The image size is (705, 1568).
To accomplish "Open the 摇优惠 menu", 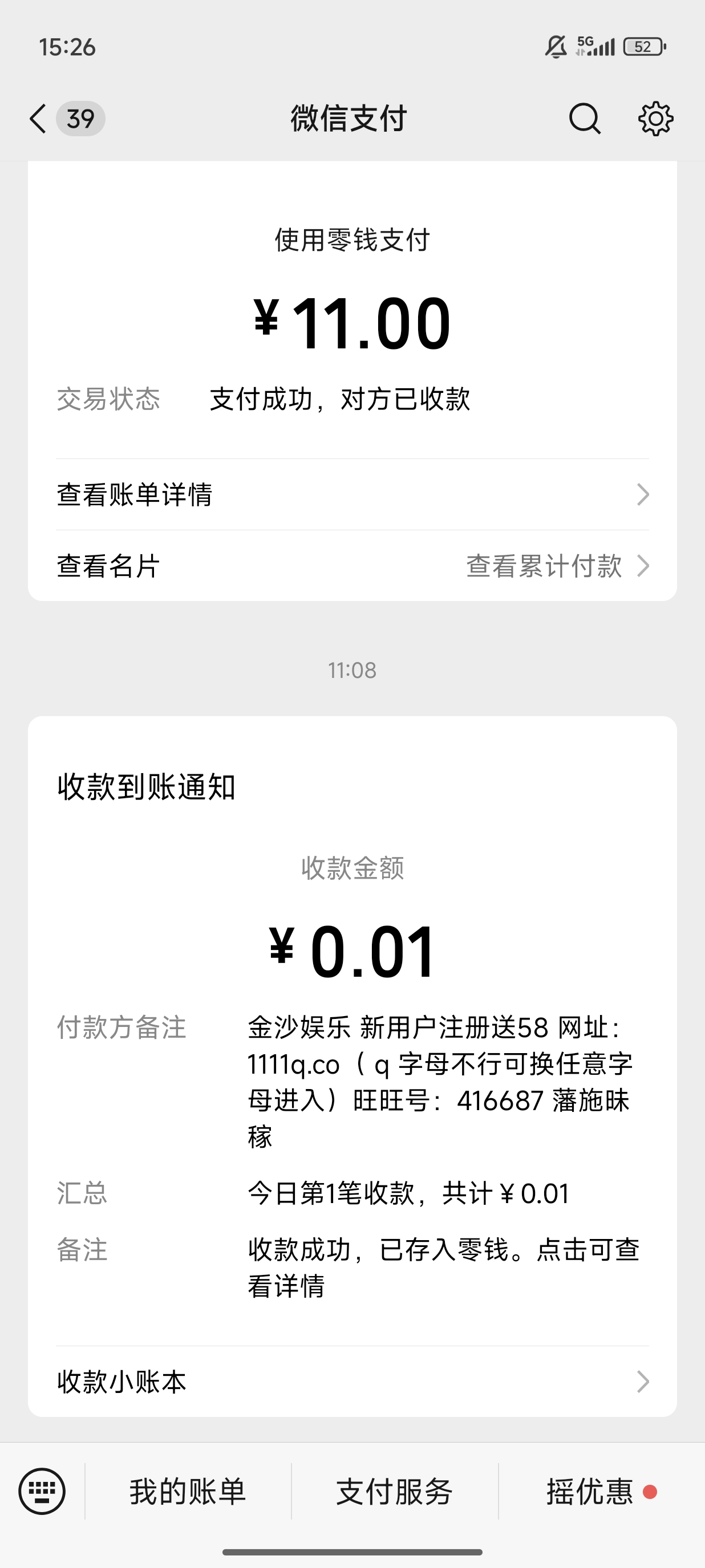I will 590,1491.
